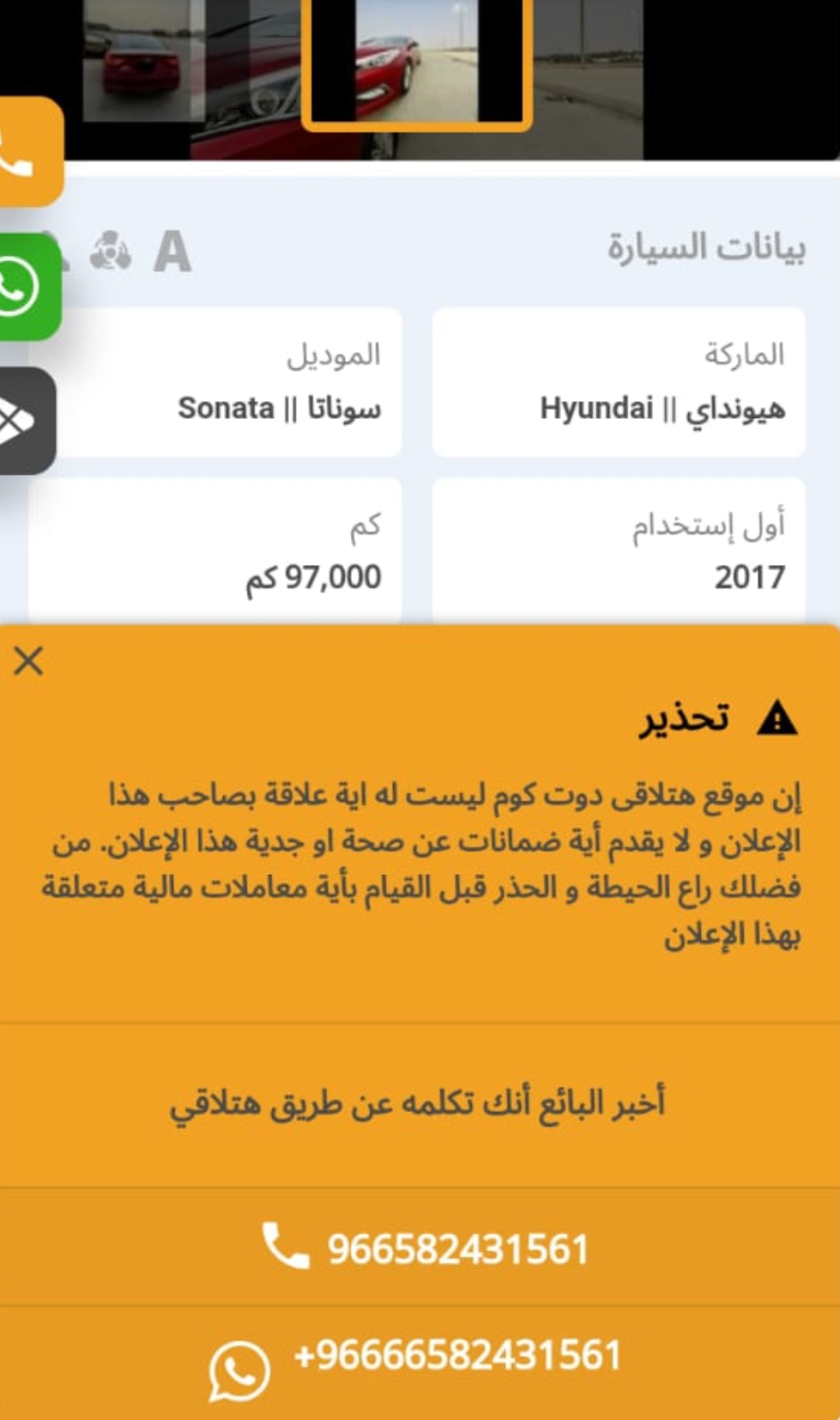Select the highlighted red car thumbnail
840x1420 pixels.
pyautogui.click(x=416, y=62)
